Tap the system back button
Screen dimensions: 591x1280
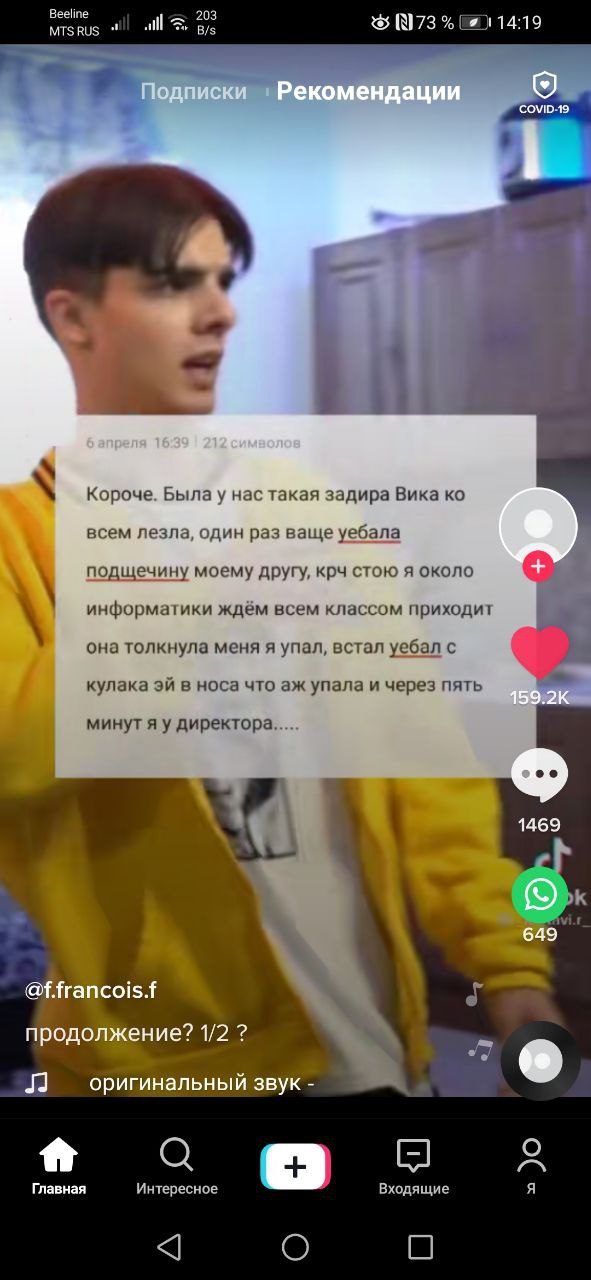tap(170, 1246)
